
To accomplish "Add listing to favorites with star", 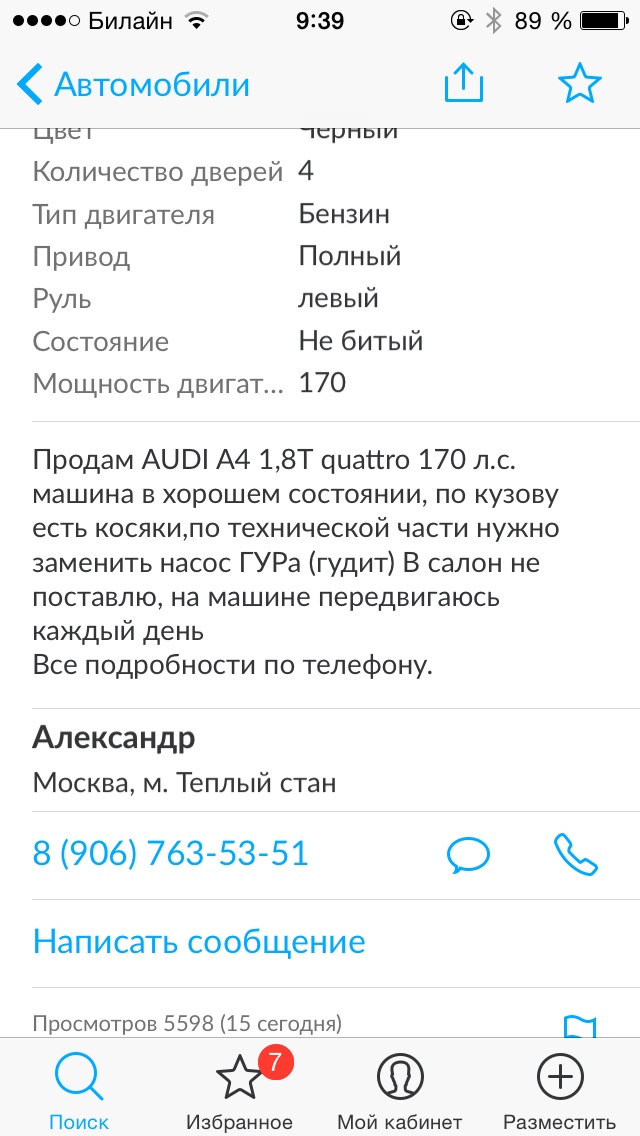I will click(x=579, y=85).
